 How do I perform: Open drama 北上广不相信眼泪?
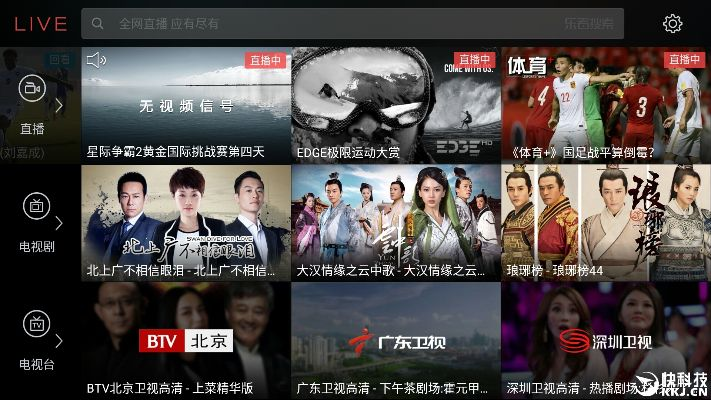point(185,222)
